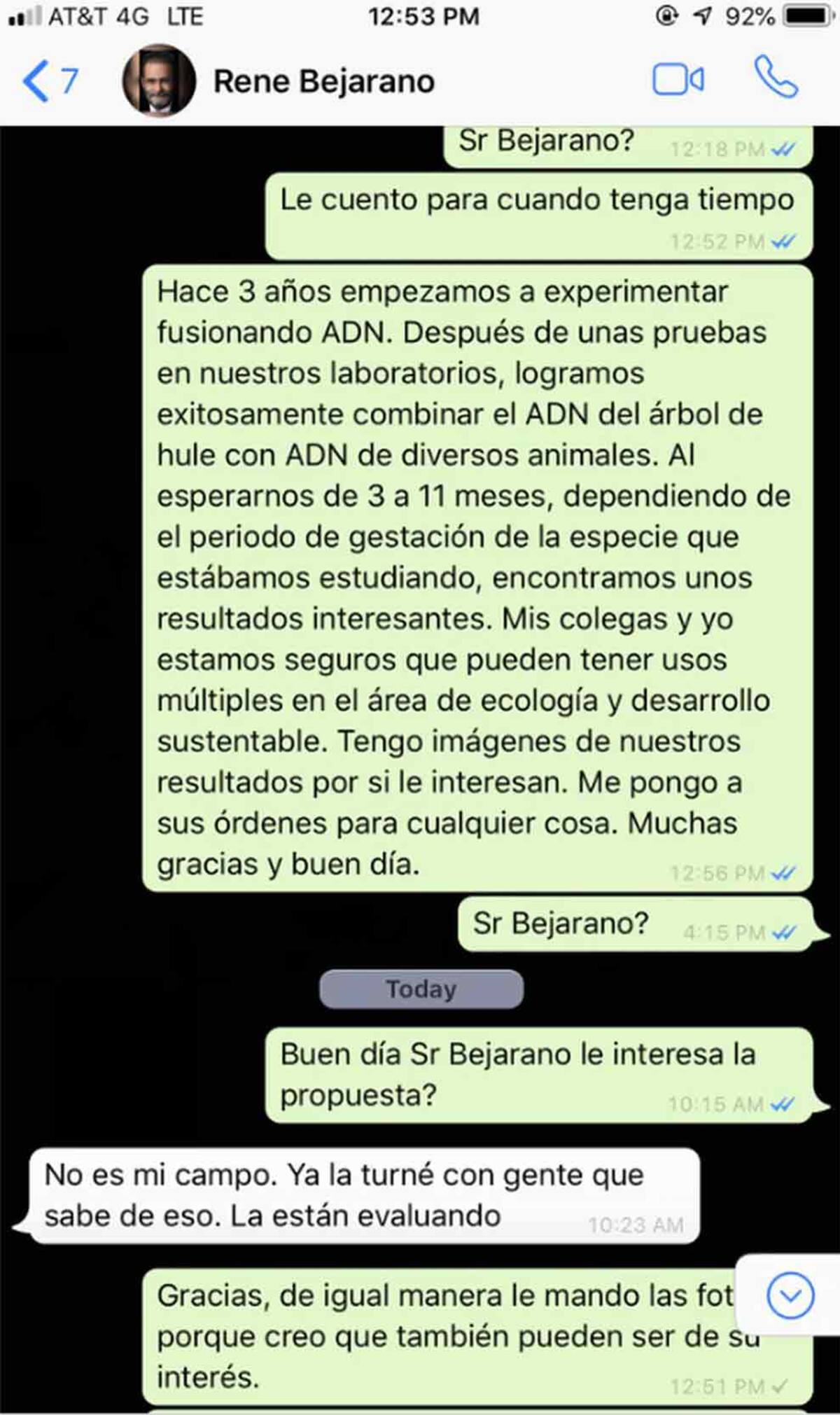840x1415 pixels.
Task: Jump to the latest message with the down arrow
Action: pyautogui.click(x=790, y=1295)
